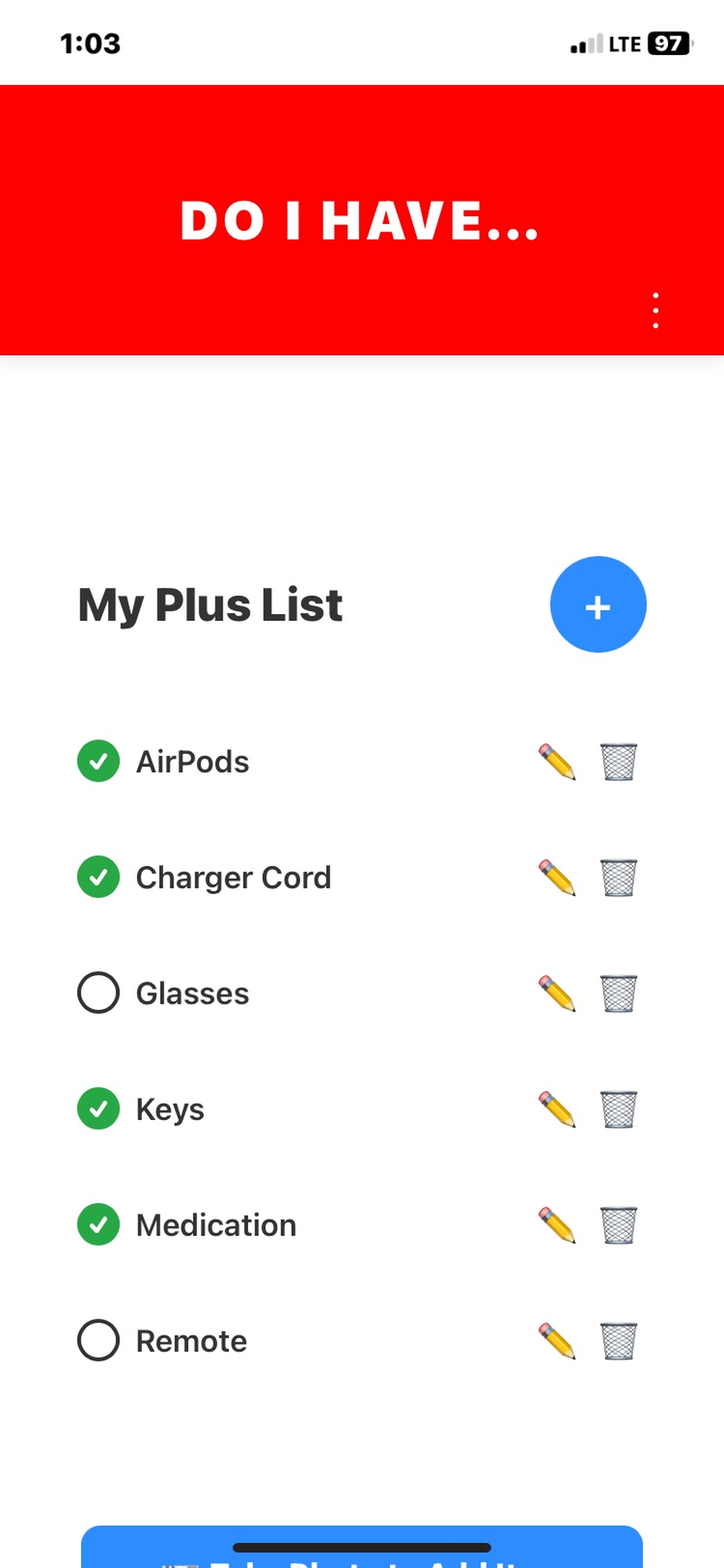Check the Glasses item
Screen dimensions: 724x1568
click(98, 993)
